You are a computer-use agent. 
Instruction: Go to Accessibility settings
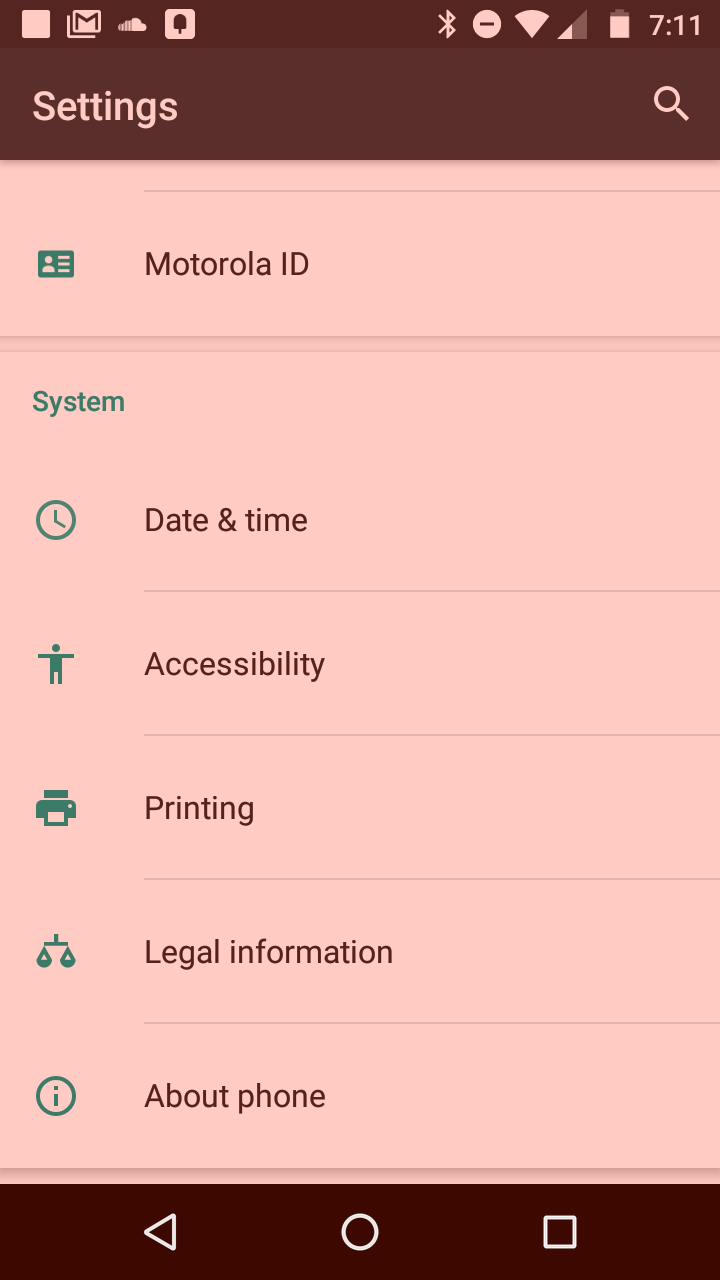[360, 664]
